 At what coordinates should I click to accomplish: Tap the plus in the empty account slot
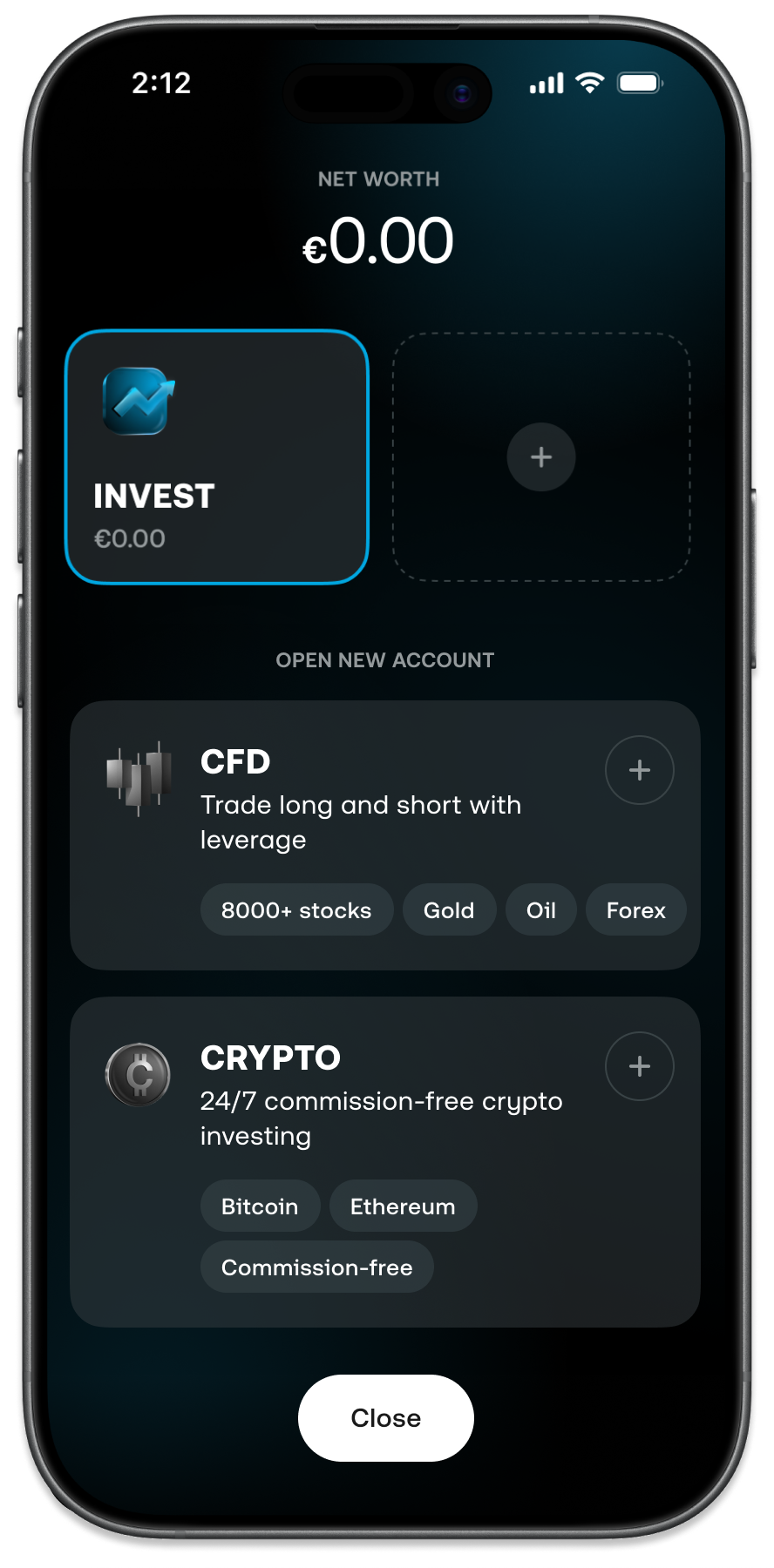[541, 457]
